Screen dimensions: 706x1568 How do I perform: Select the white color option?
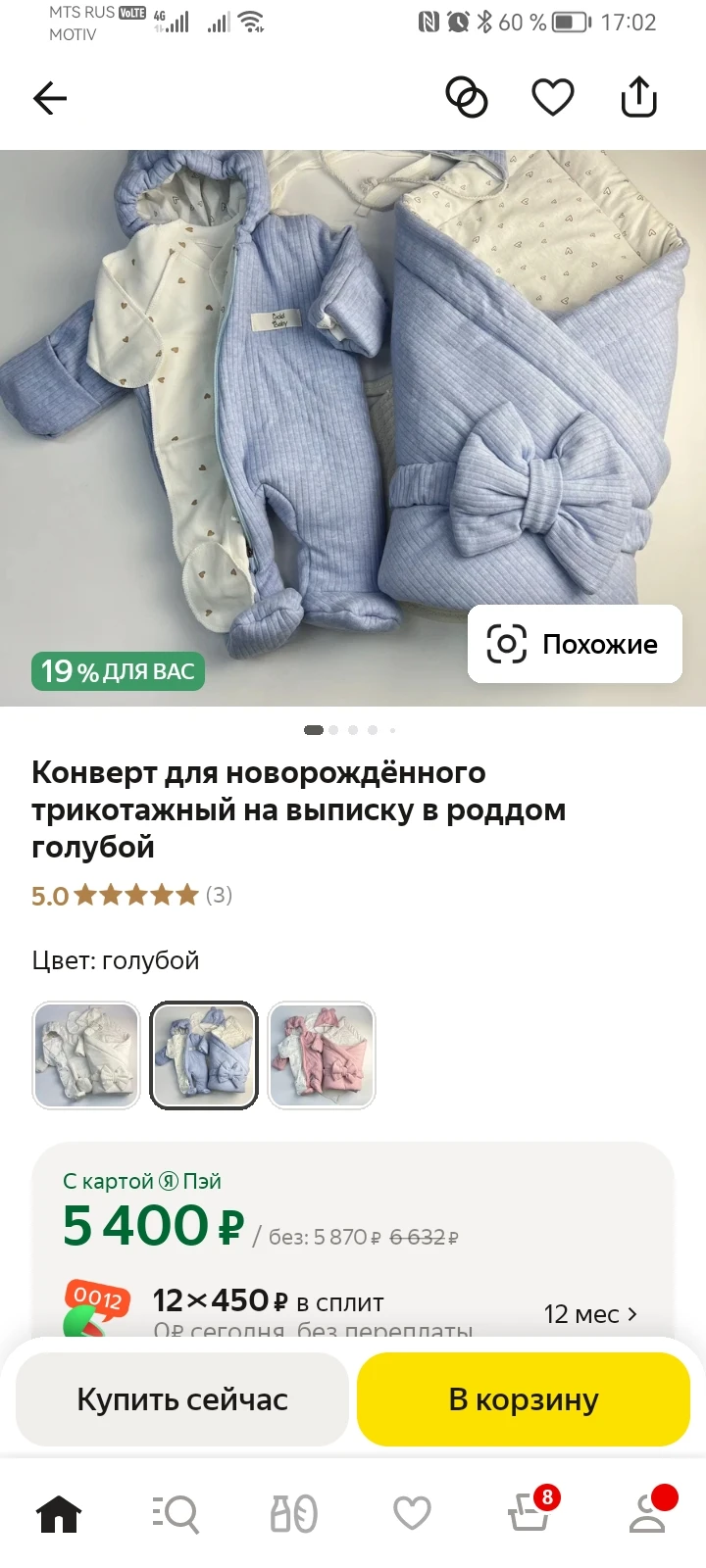point(86,1055)
